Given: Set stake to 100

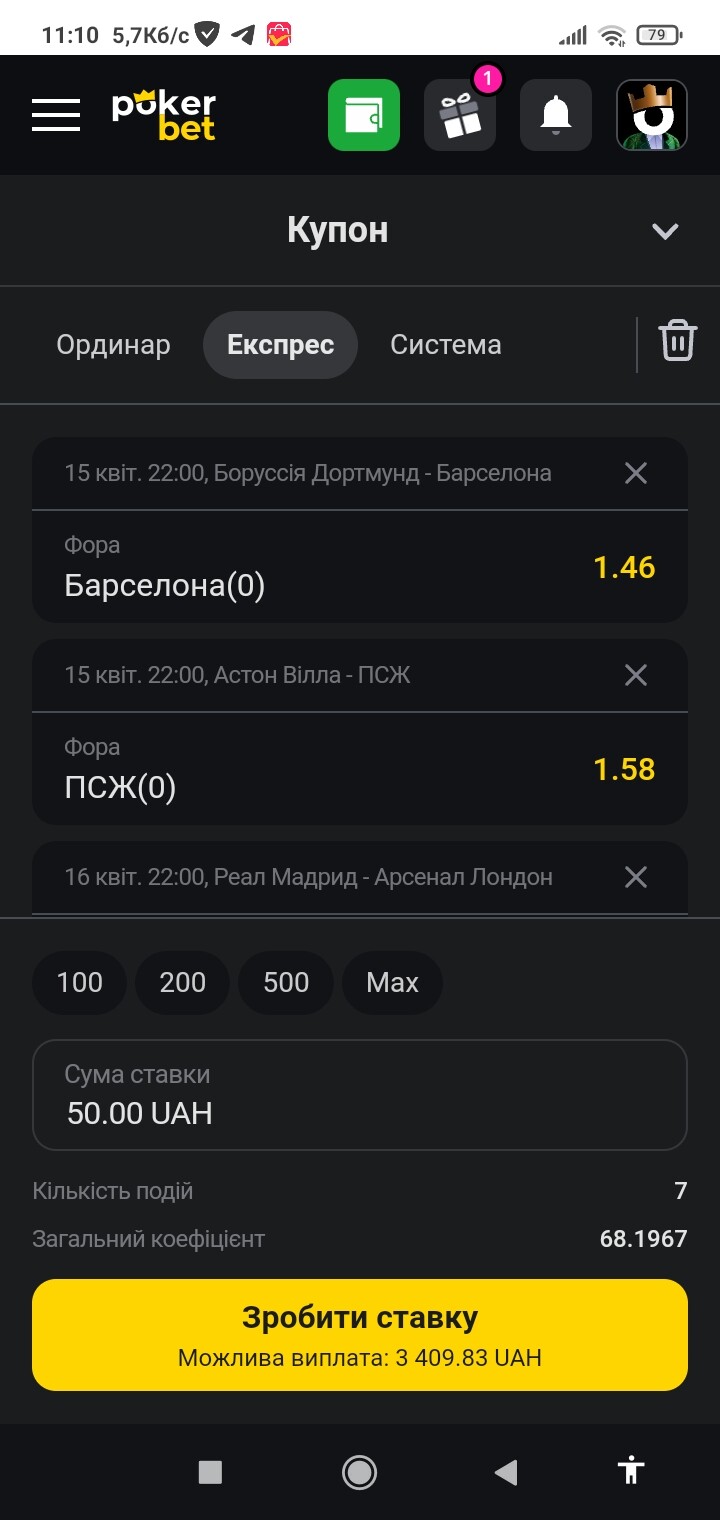Looking at the screenshot, I should 80,982.
